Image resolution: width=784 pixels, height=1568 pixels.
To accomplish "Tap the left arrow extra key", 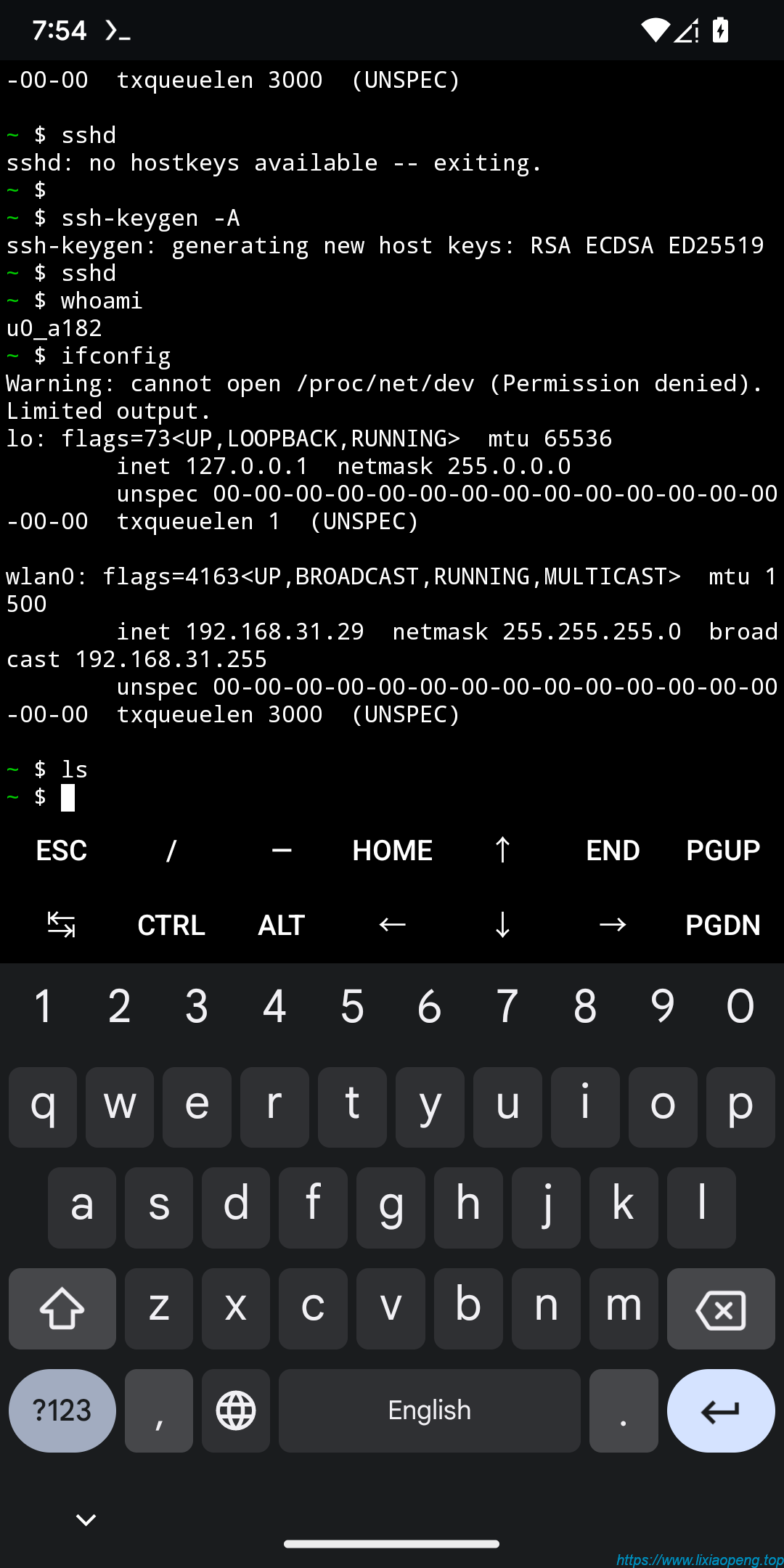I will [x=392, y=925].
